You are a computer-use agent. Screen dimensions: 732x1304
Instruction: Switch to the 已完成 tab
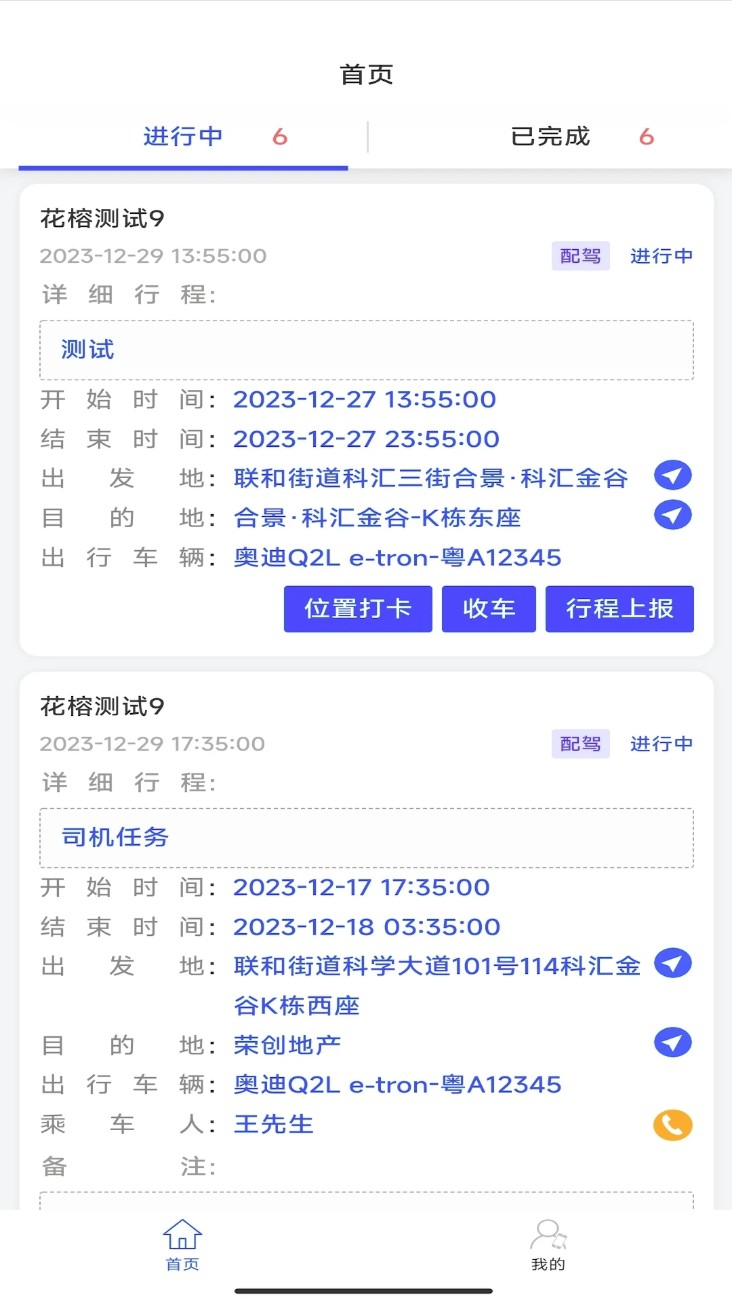click(551, 136)
